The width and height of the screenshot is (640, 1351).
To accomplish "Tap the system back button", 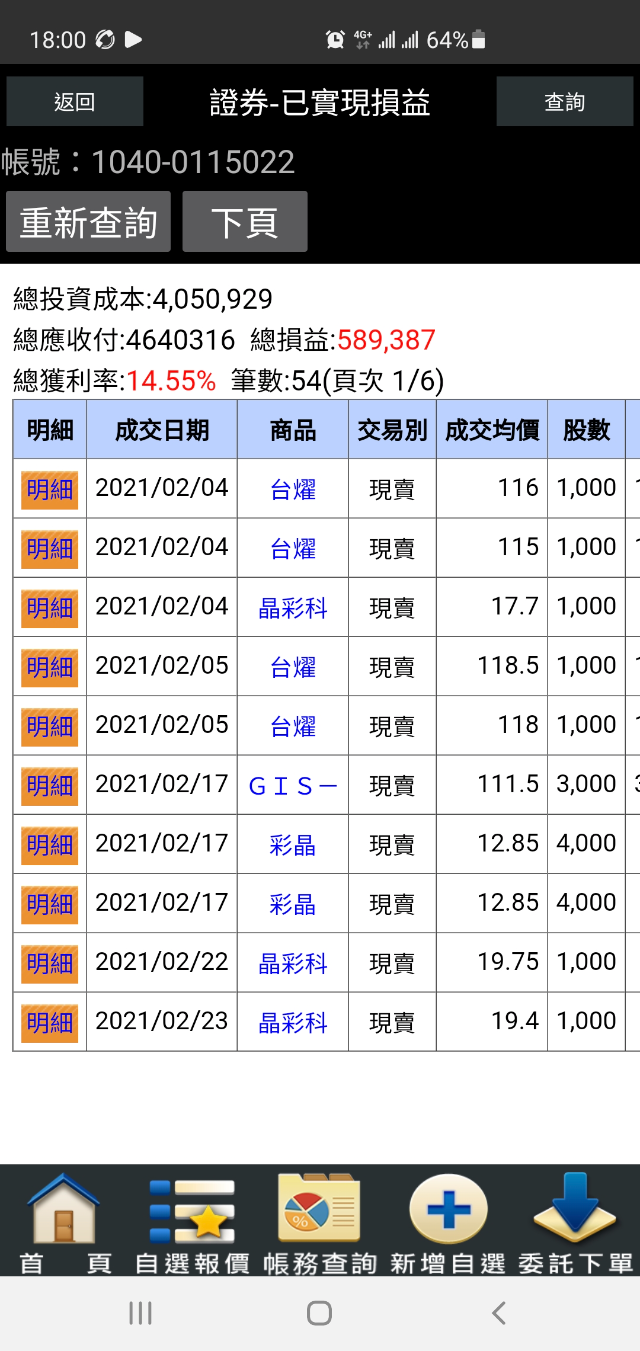I will point(498,1313).
